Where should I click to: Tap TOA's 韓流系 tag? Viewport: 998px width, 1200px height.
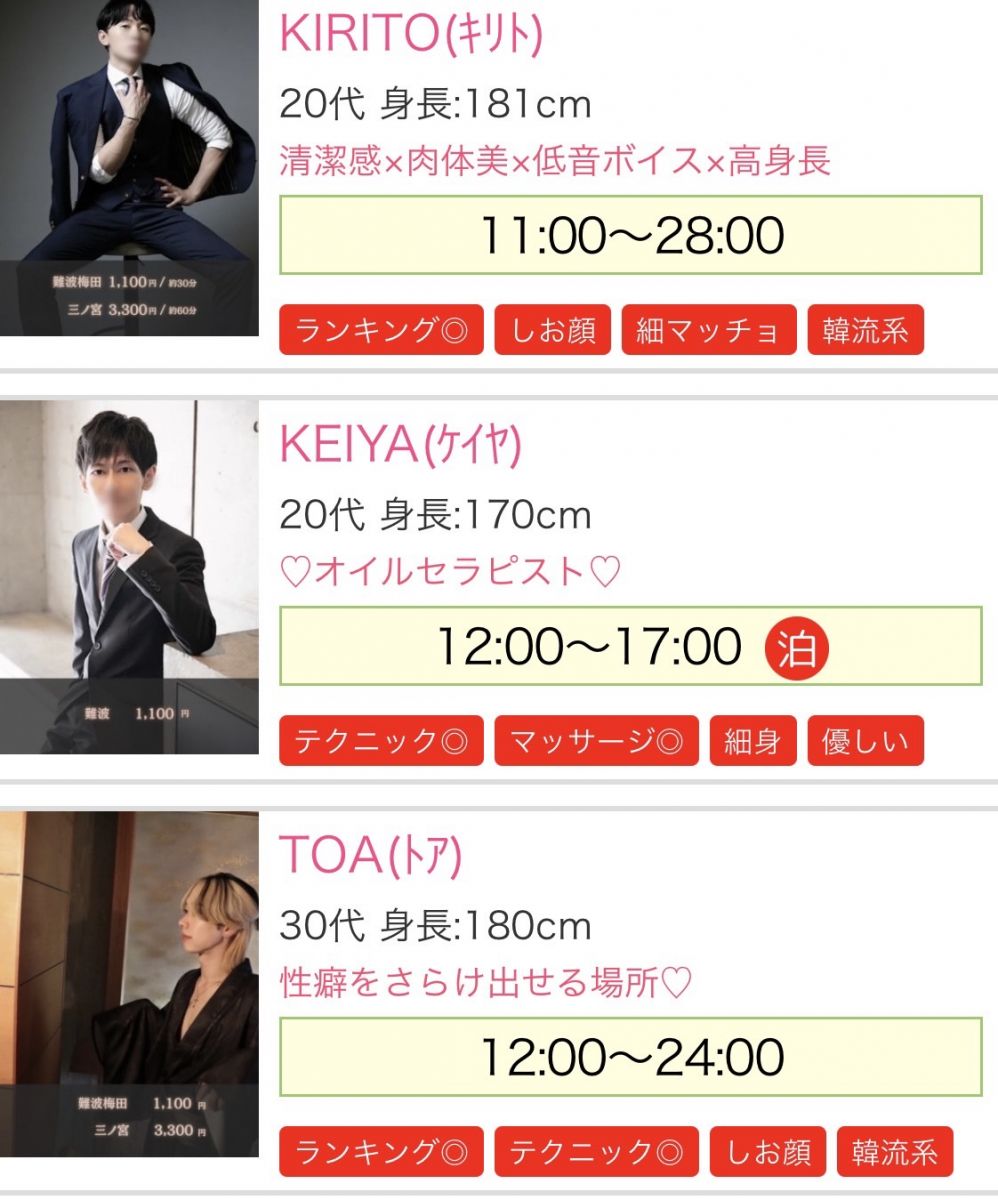pos(894,1151)
